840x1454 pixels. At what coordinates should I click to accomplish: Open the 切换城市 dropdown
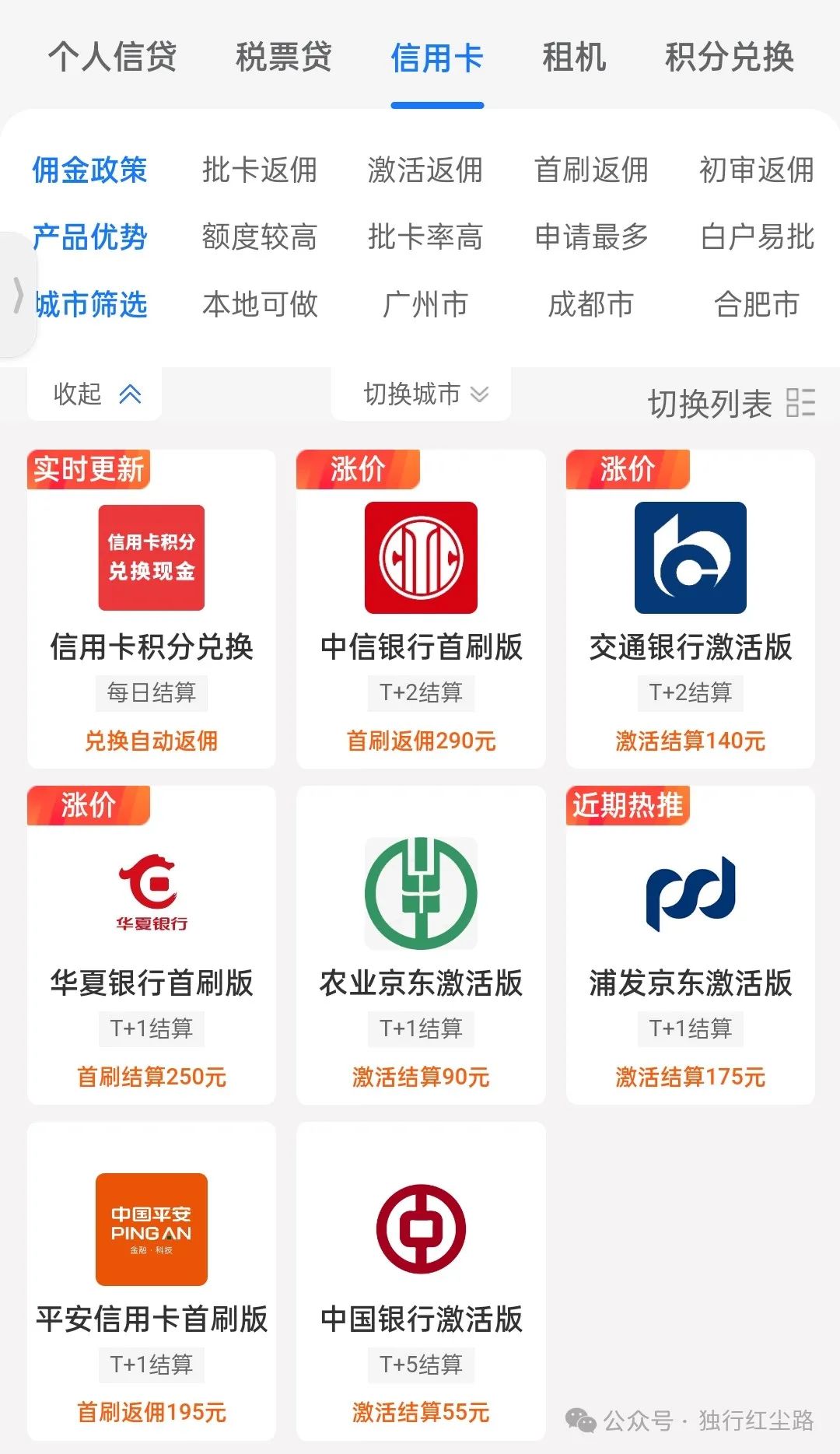coord(422,394)
